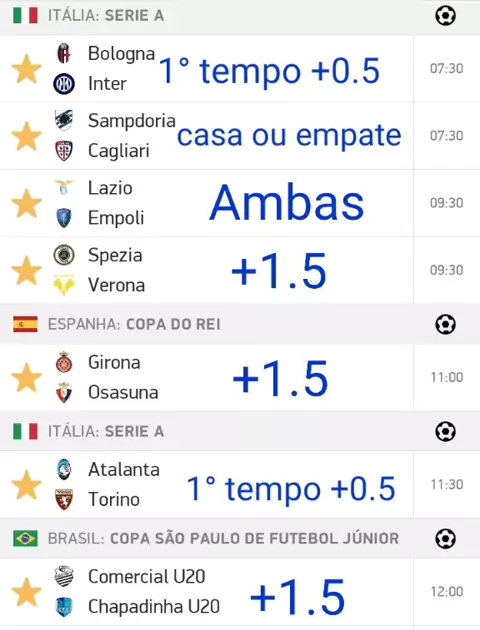View the Atalanta vs Torino match details

tap(240, 485)
